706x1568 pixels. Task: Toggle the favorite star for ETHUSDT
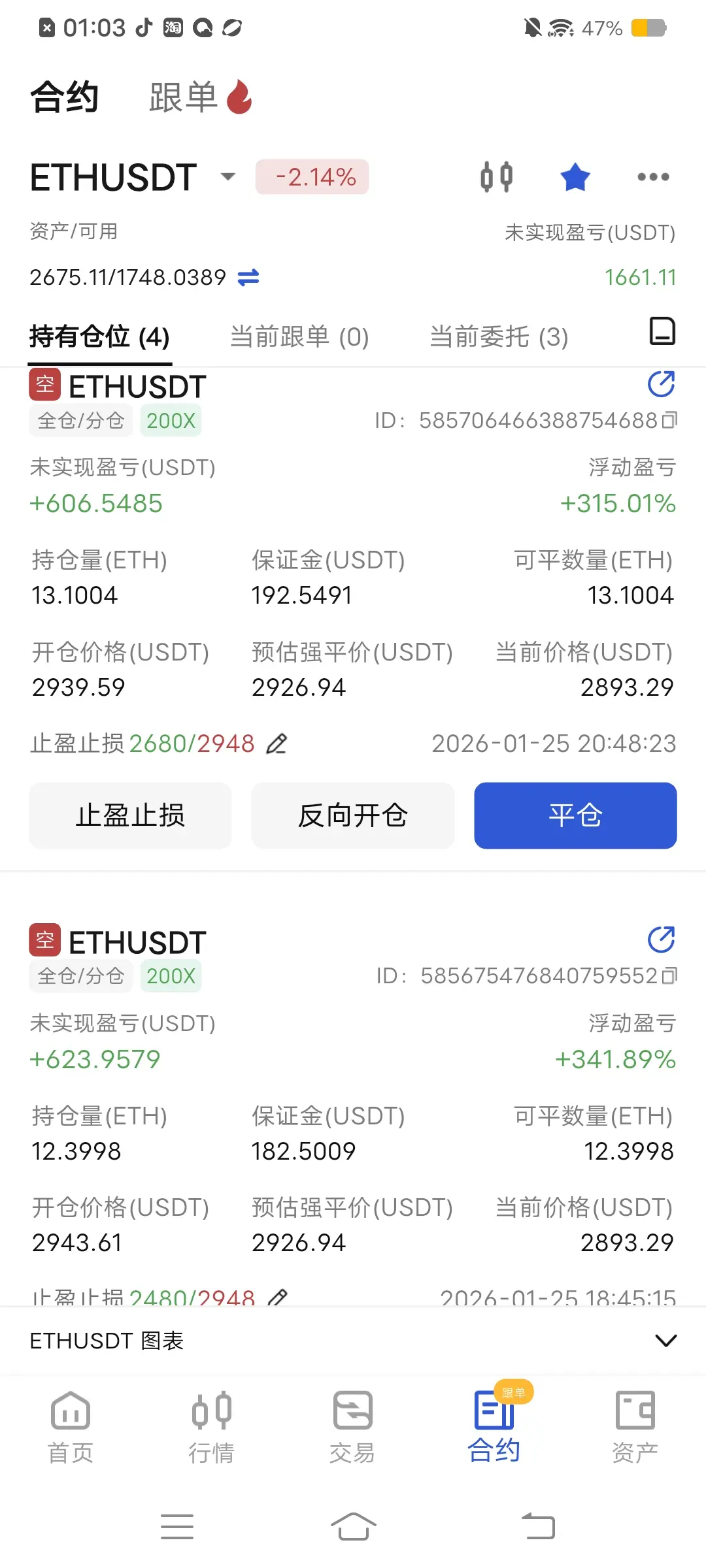pos(575,177)
